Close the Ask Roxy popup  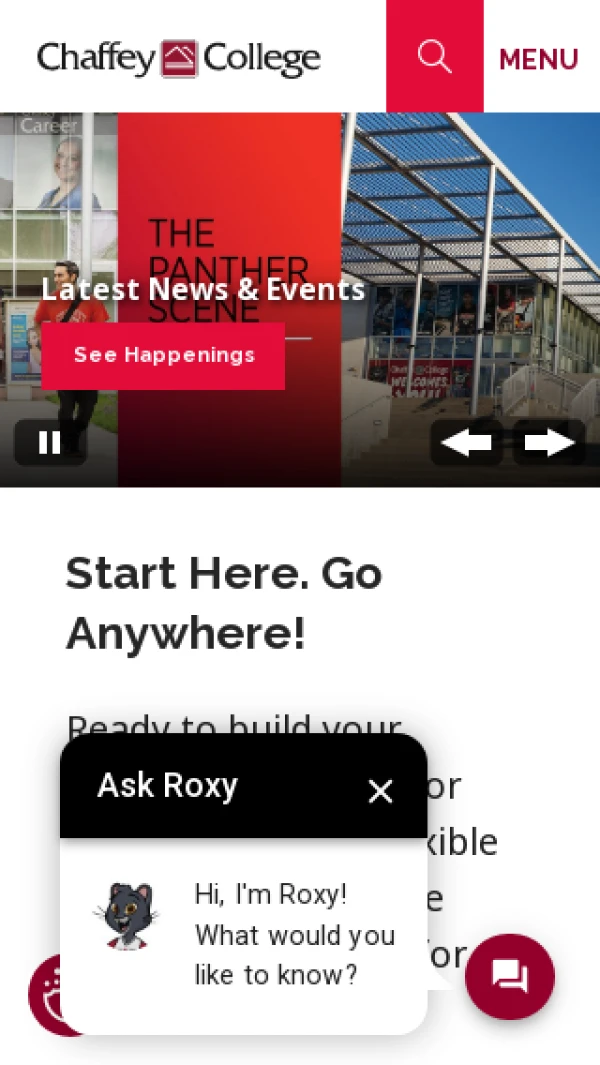point(380,791)
